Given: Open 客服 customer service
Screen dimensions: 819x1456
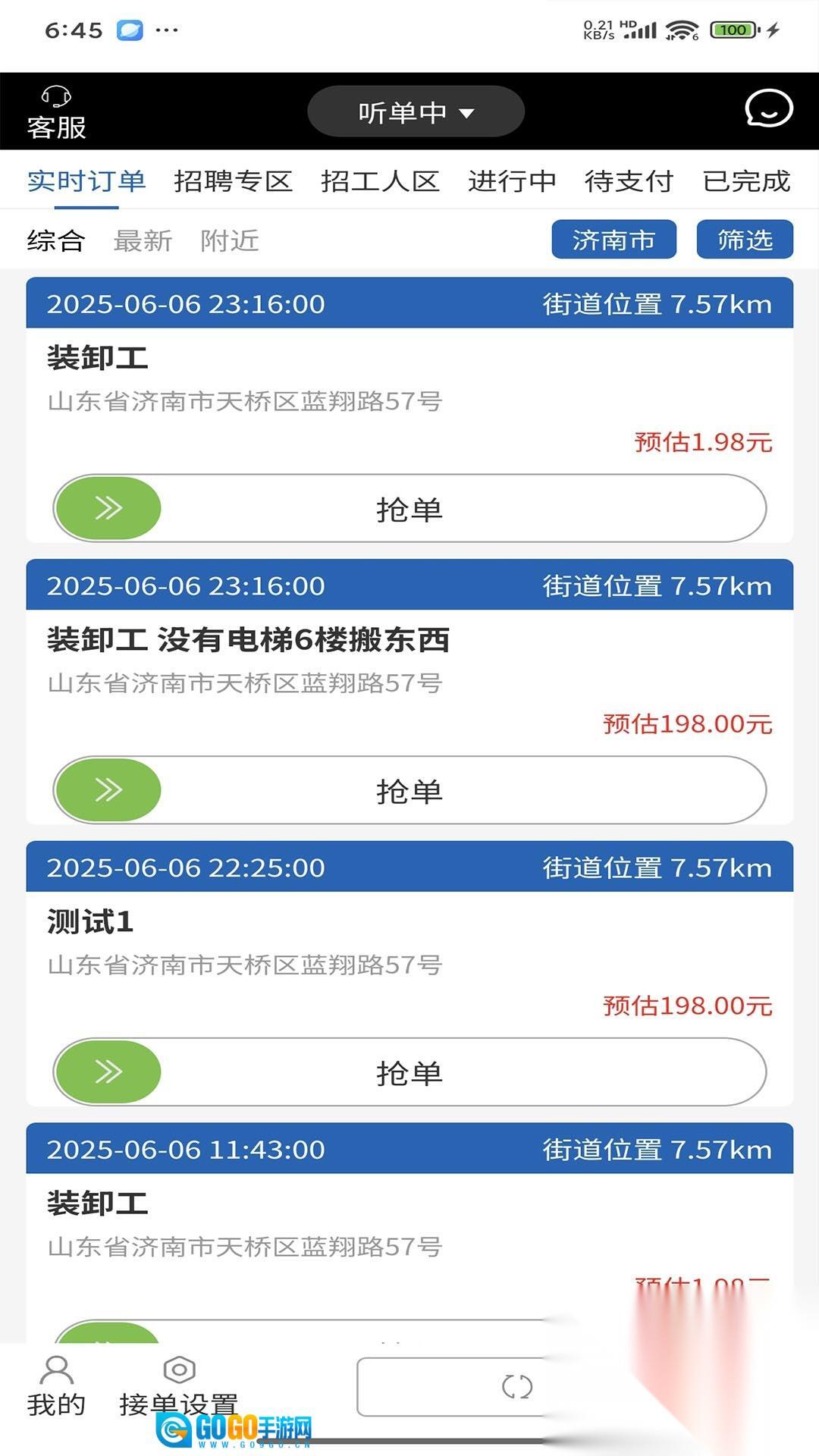Looking at the screenshot, I should [x=56, y=112].
